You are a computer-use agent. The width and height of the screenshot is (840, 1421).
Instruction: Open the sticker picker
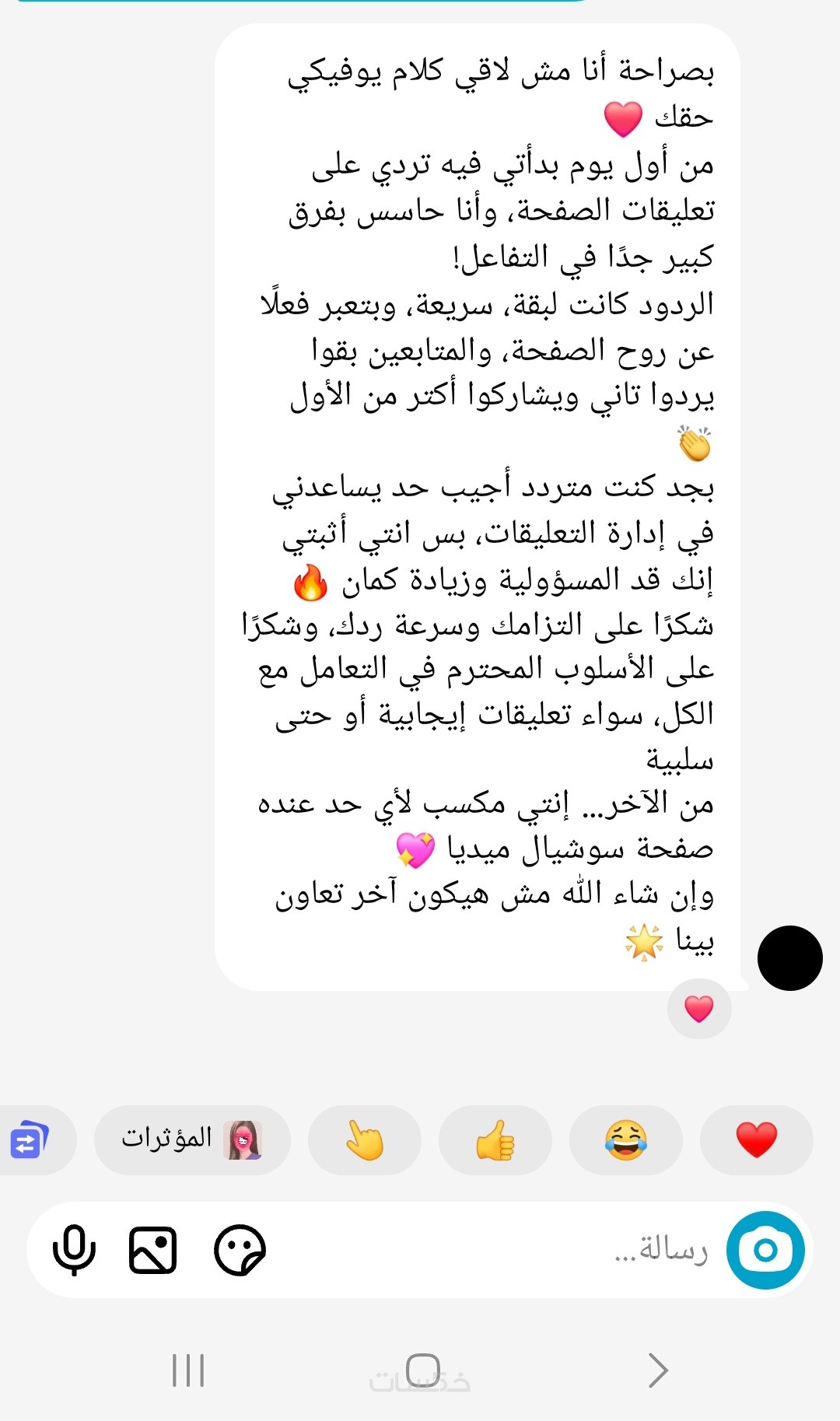coord(240,1251)
